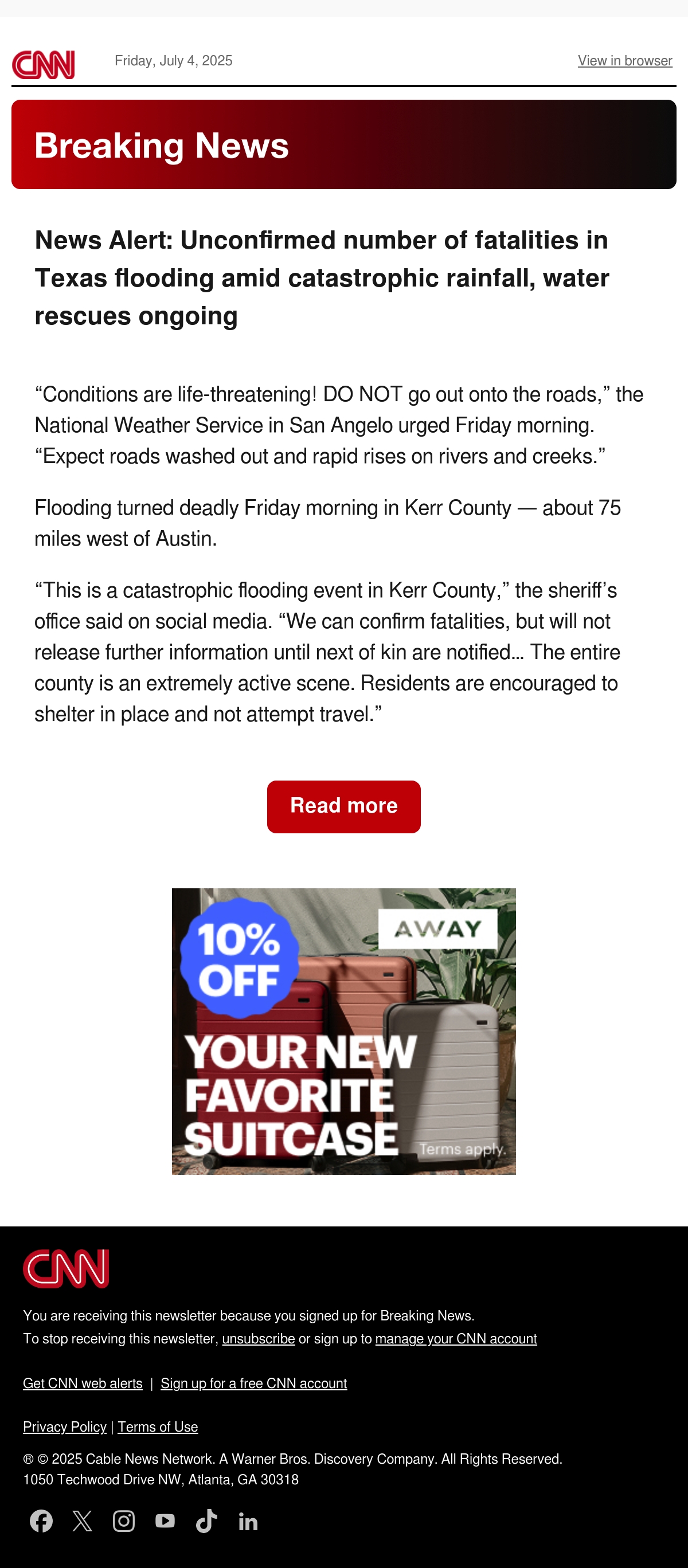This screenshot has height=1568, width=688.
Task: Open Get CNN web alerts link
Action: (83, 1383)
